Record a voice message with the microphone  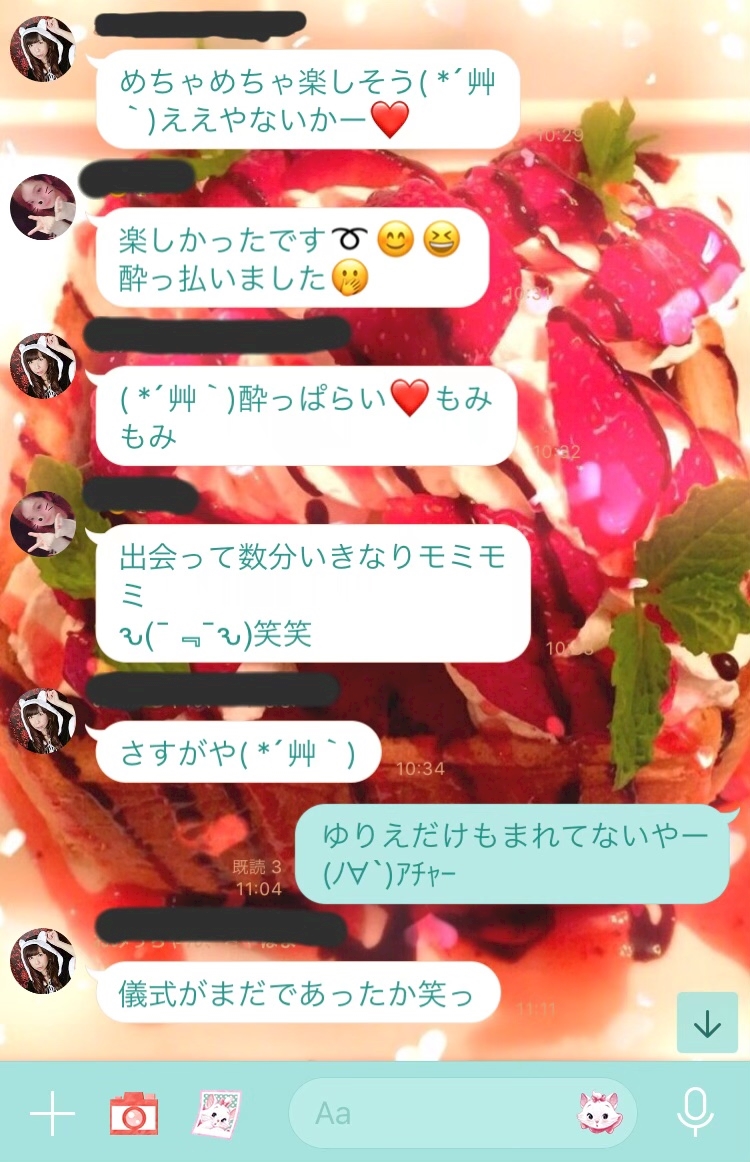tap(695, 1112)
